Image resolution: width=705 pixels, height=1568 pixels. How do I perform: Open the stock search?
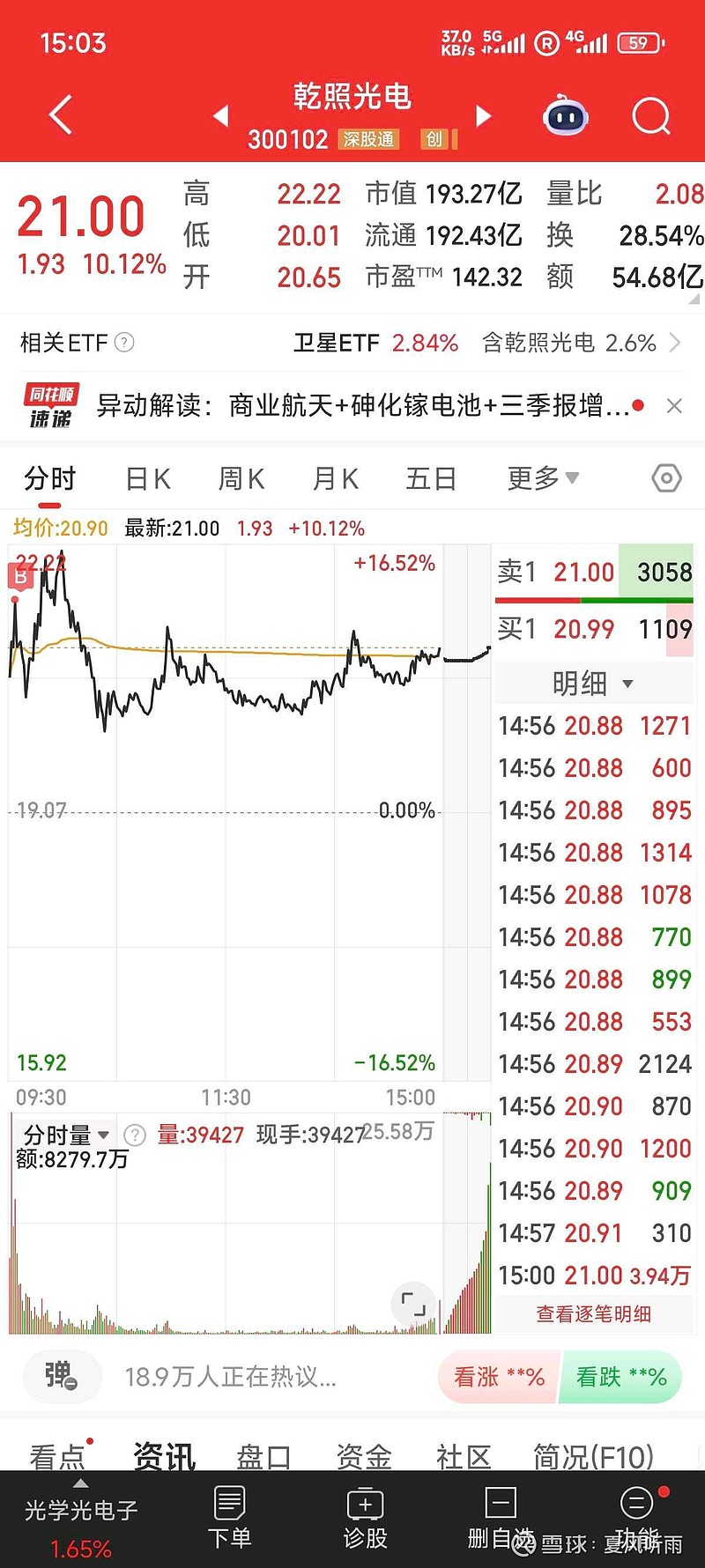pyautogui.click(x=650, y=115)
